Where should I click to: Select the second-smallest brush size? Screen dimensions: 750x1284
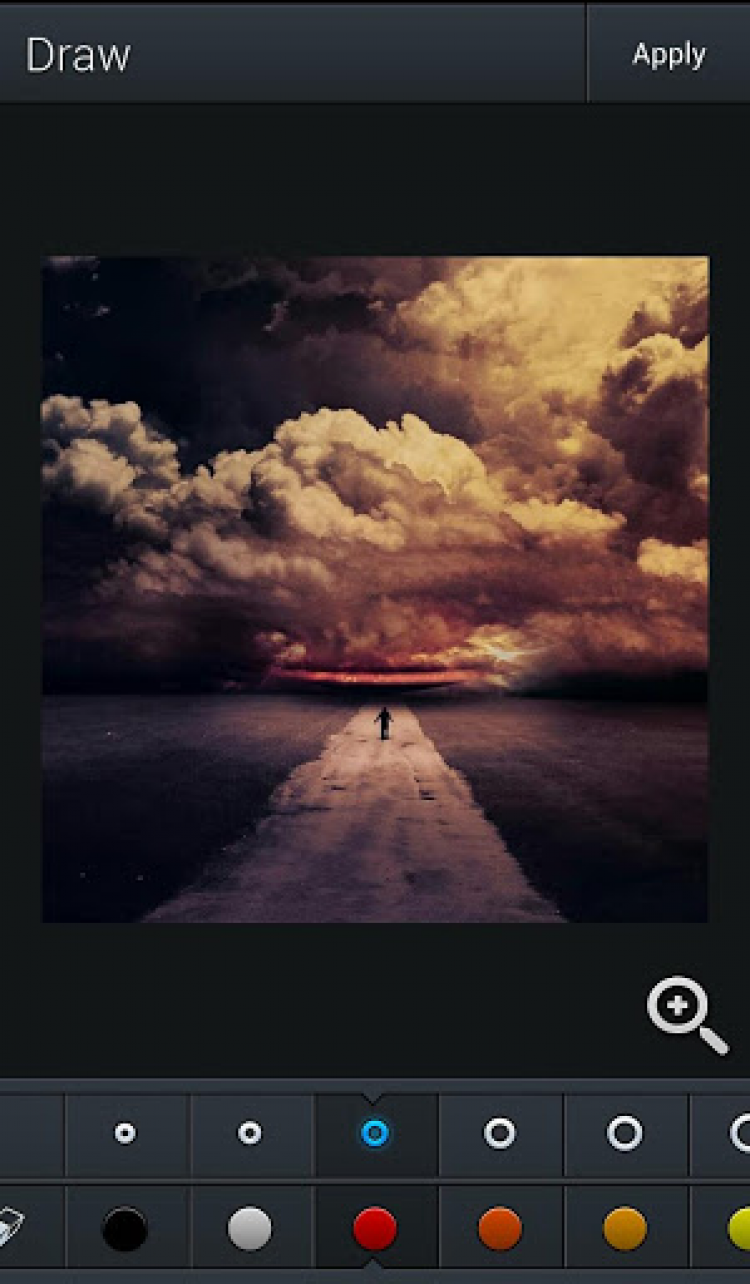pos(249,1133)
